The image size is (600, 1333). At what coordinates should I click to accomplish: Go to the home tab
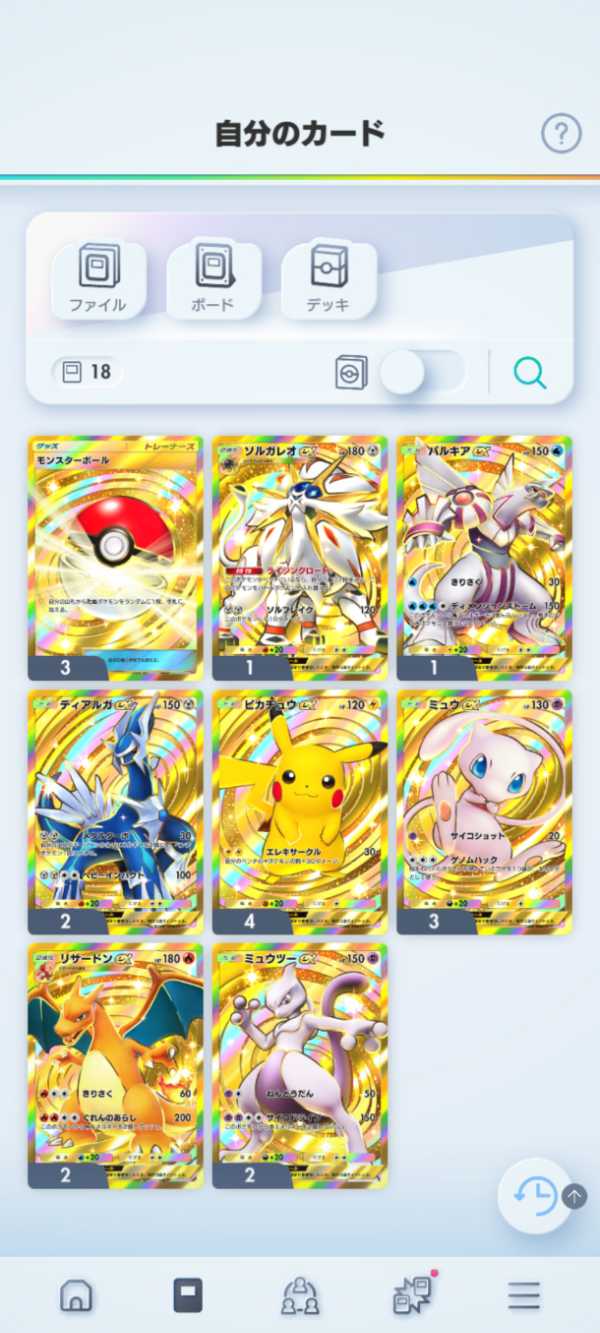[76, 1296]
